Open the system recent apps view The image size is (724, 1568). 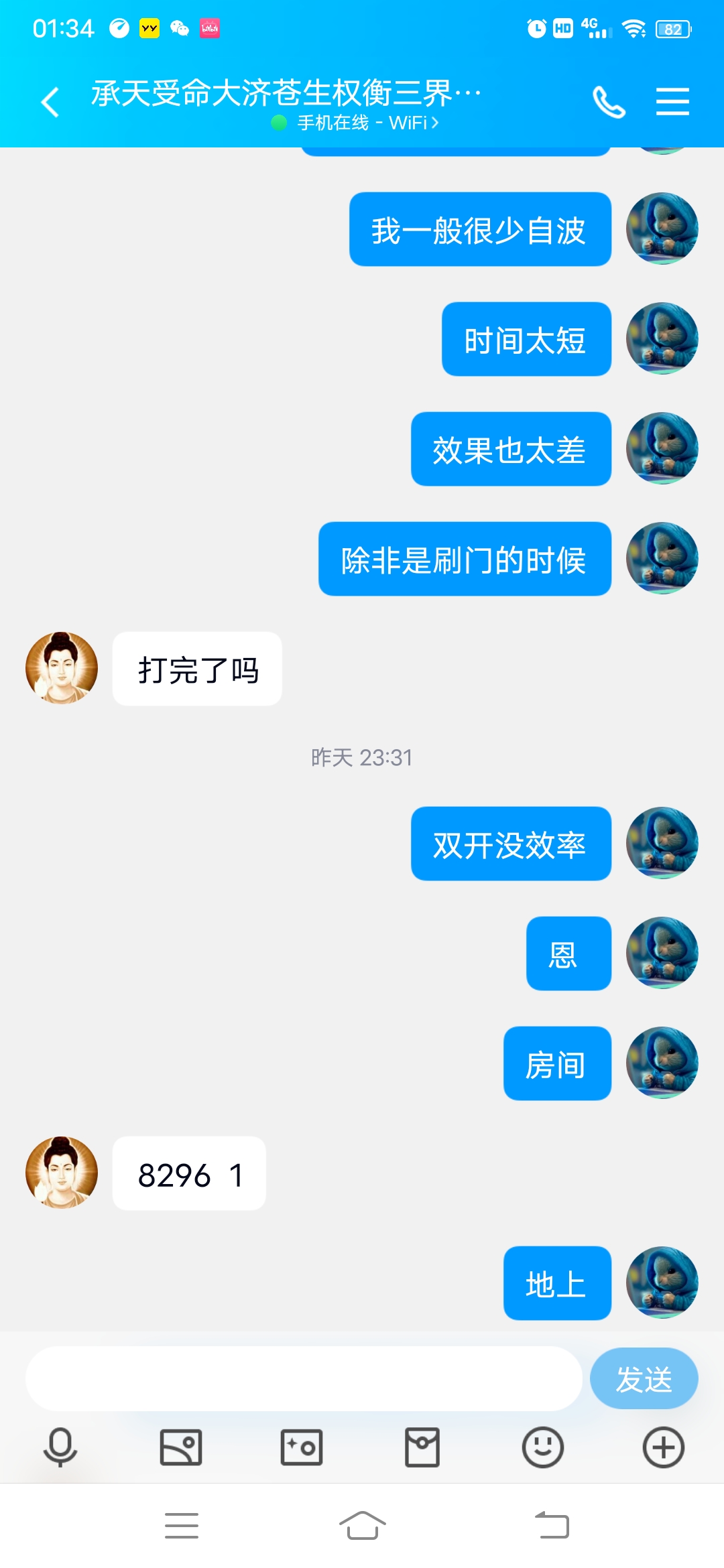[182, 1526]
